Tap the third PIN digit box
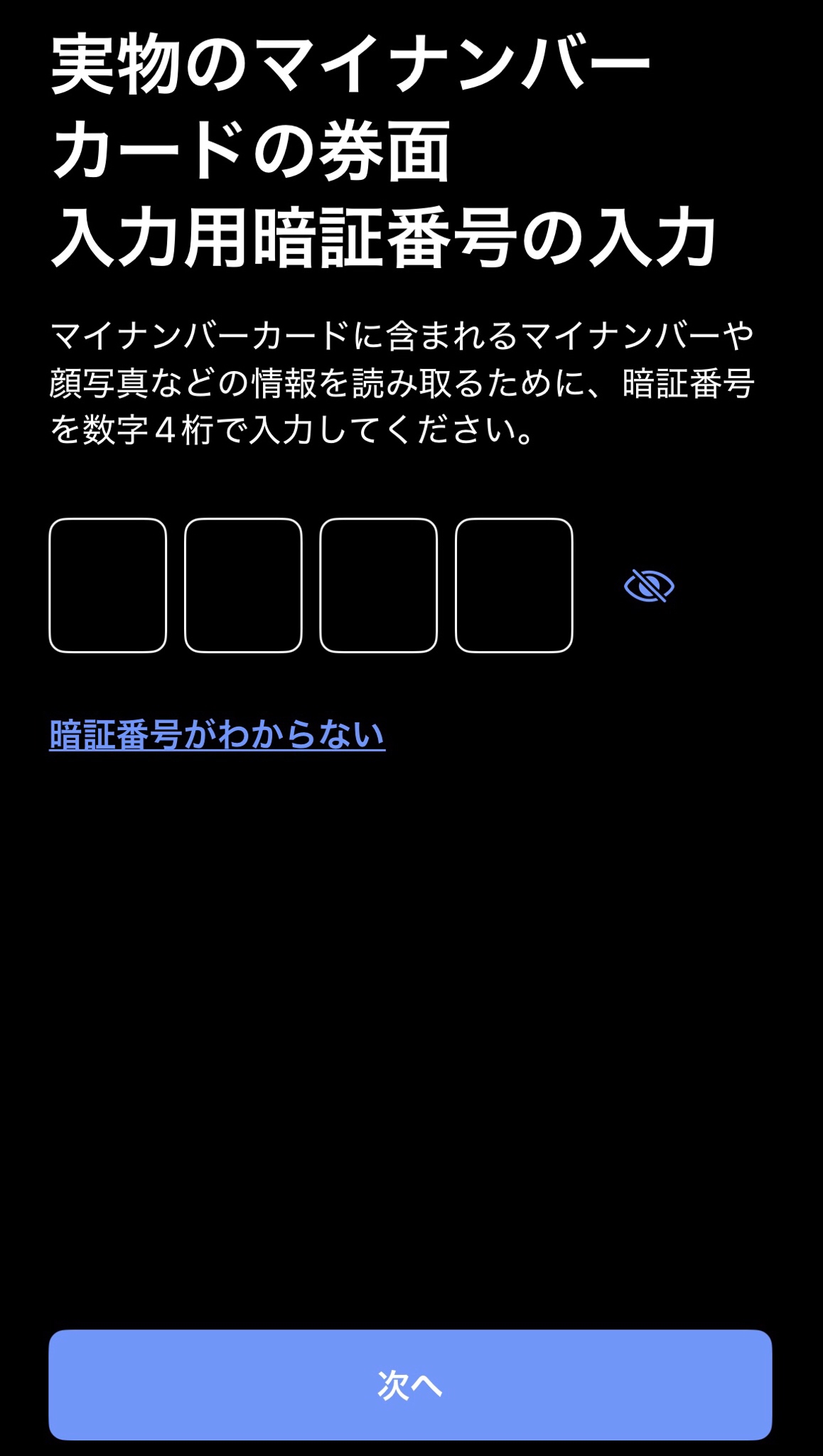The image size is (823, 1456). [379, 585]
